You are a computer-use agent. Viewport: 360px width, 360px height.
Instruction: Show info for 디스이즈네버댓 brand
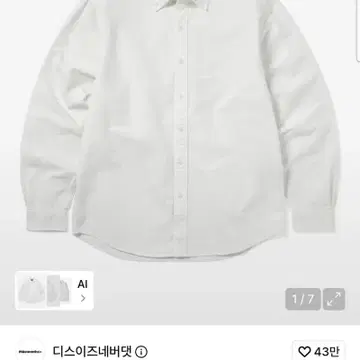[x=142, y=352]
